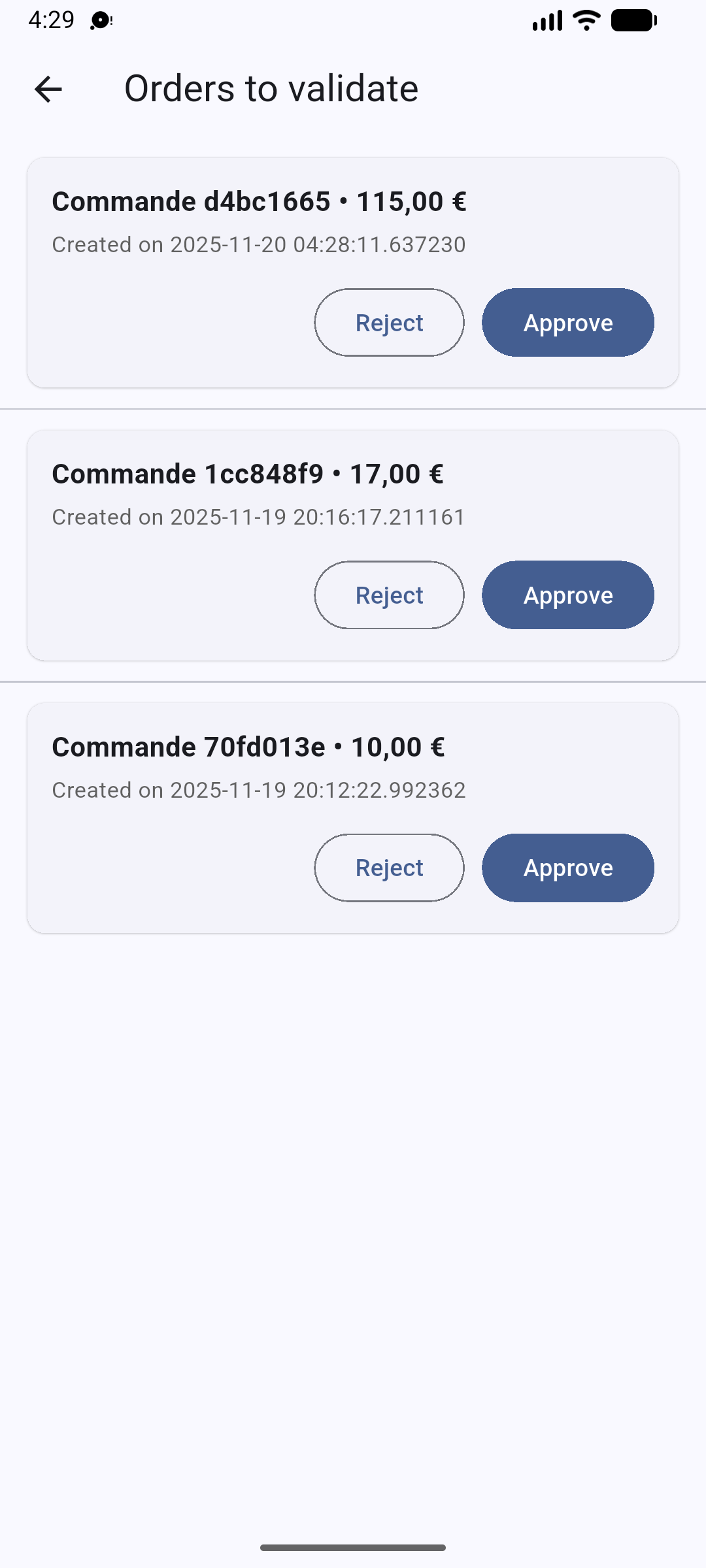706x1568 pixels.
Task: Reject order 70fd013e
Action: click(389, 868)
